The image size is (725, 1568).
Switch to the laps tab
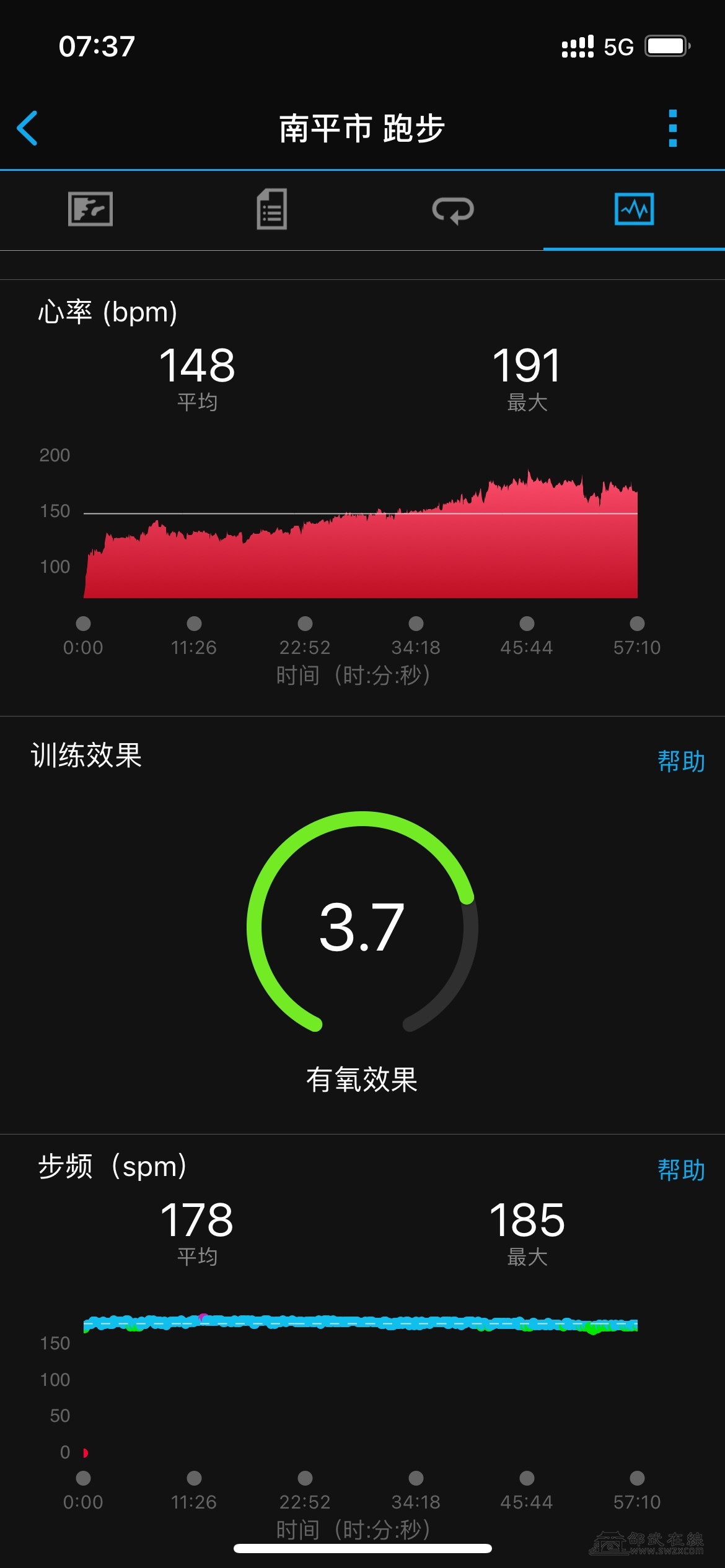click(453, 210)
